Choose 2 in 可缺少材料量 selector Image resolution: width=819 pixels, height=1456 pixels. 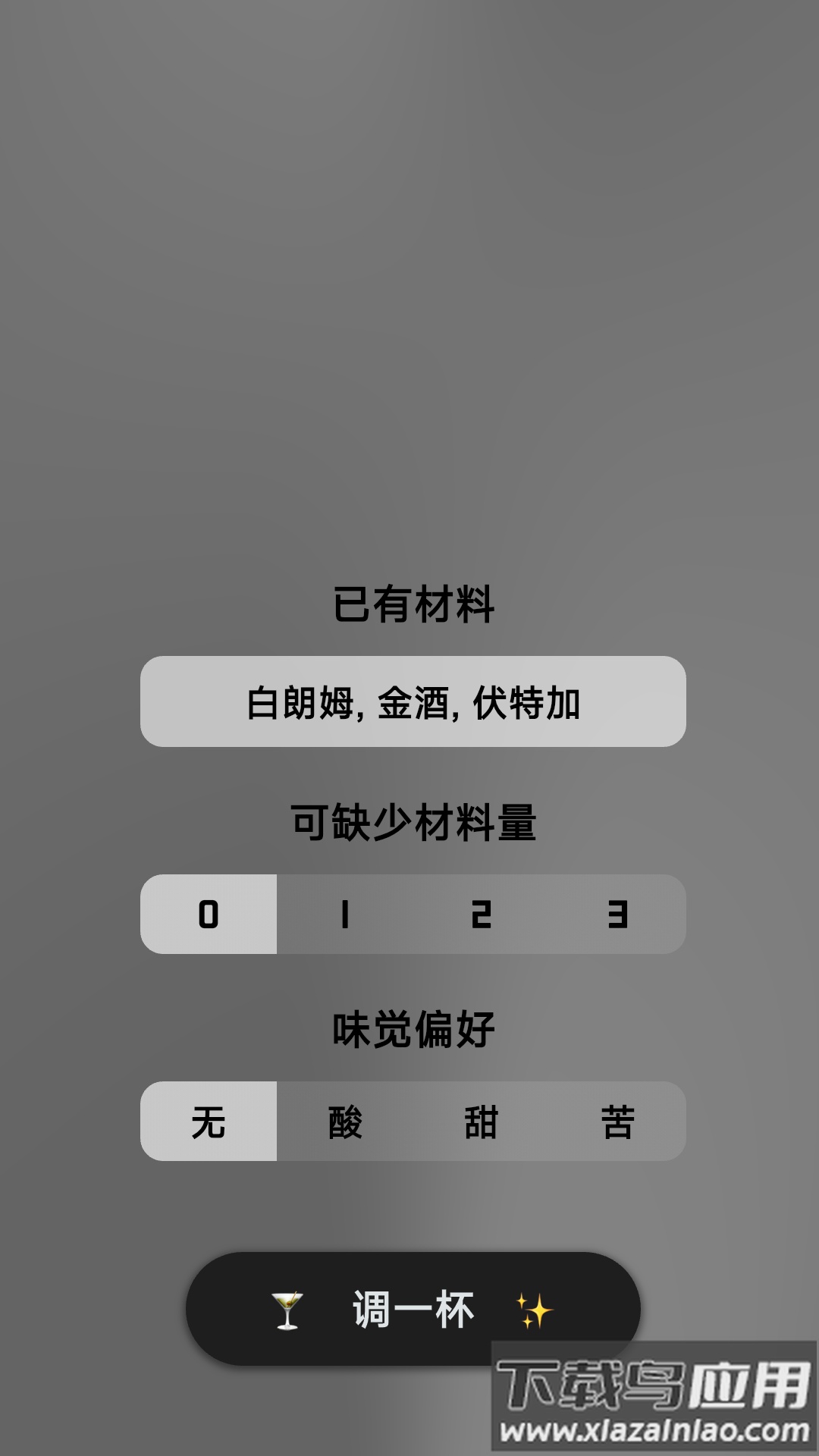[x=480, y=915]
